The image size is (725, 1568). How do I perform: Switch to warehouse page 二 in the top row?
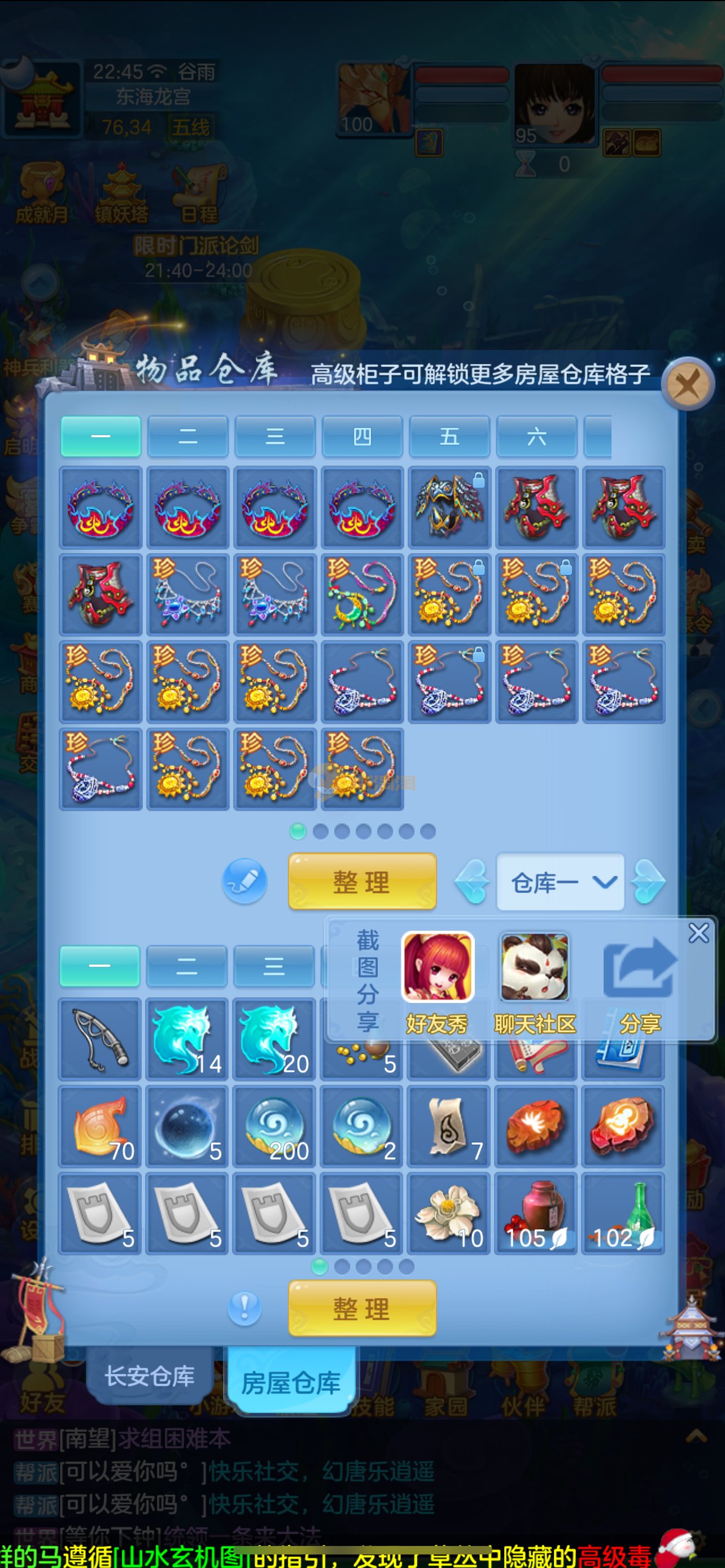coord(187,436)
